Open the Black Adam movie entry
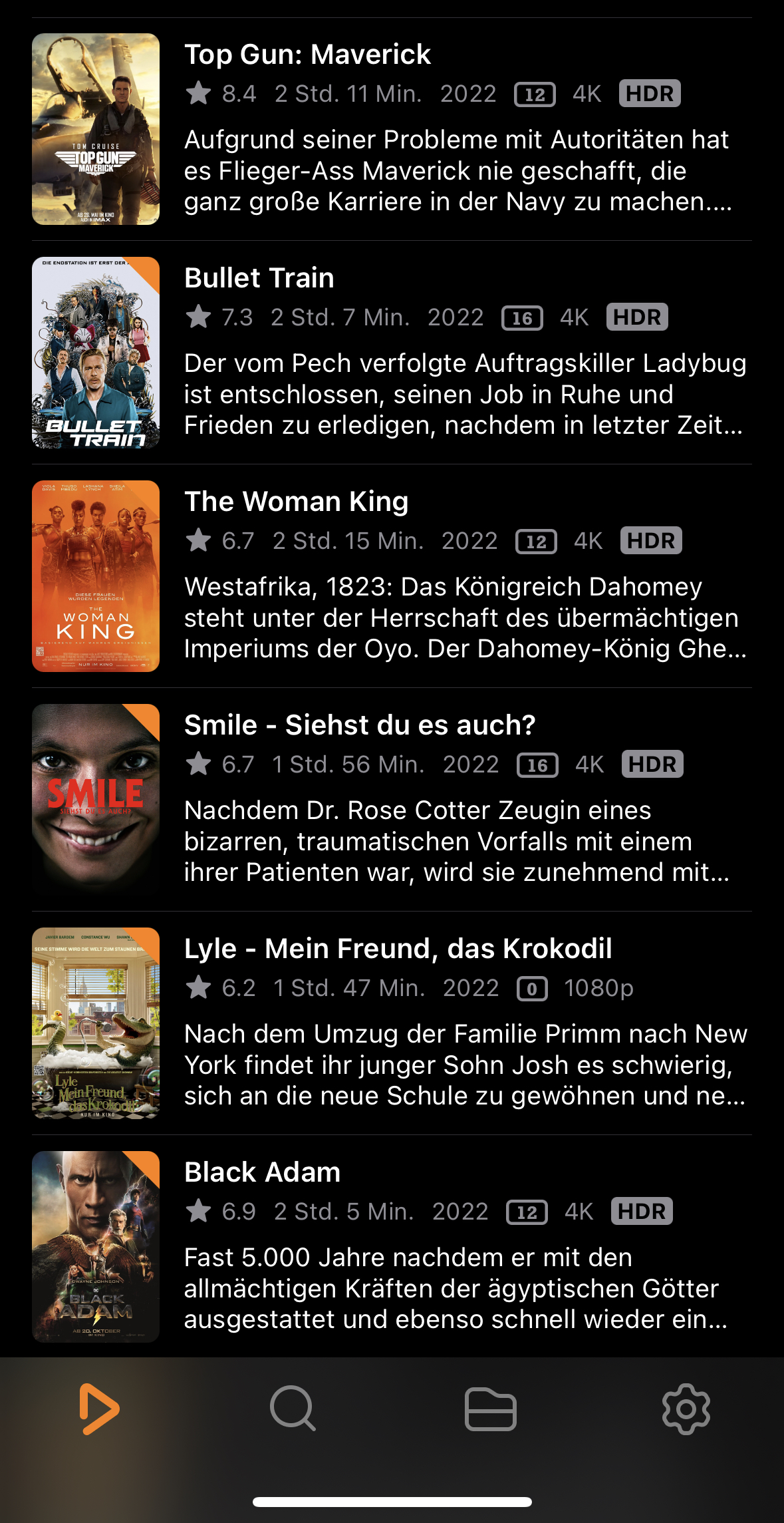The height and width of the screenshot is (1523, 784). point(262,1173)
